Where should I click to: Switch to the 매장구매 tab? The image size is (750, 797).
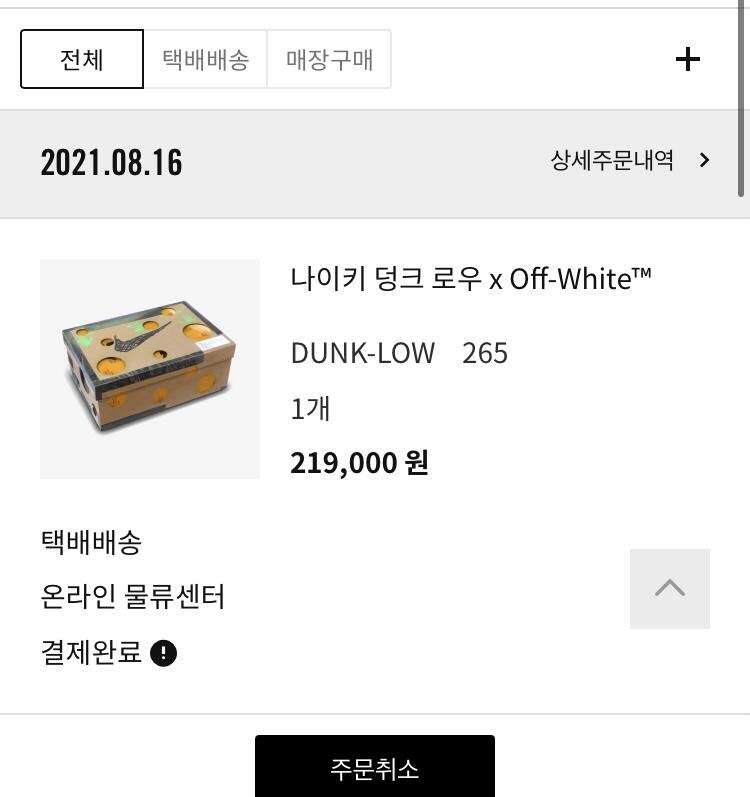pyautogui.click(x=329, y=59)
